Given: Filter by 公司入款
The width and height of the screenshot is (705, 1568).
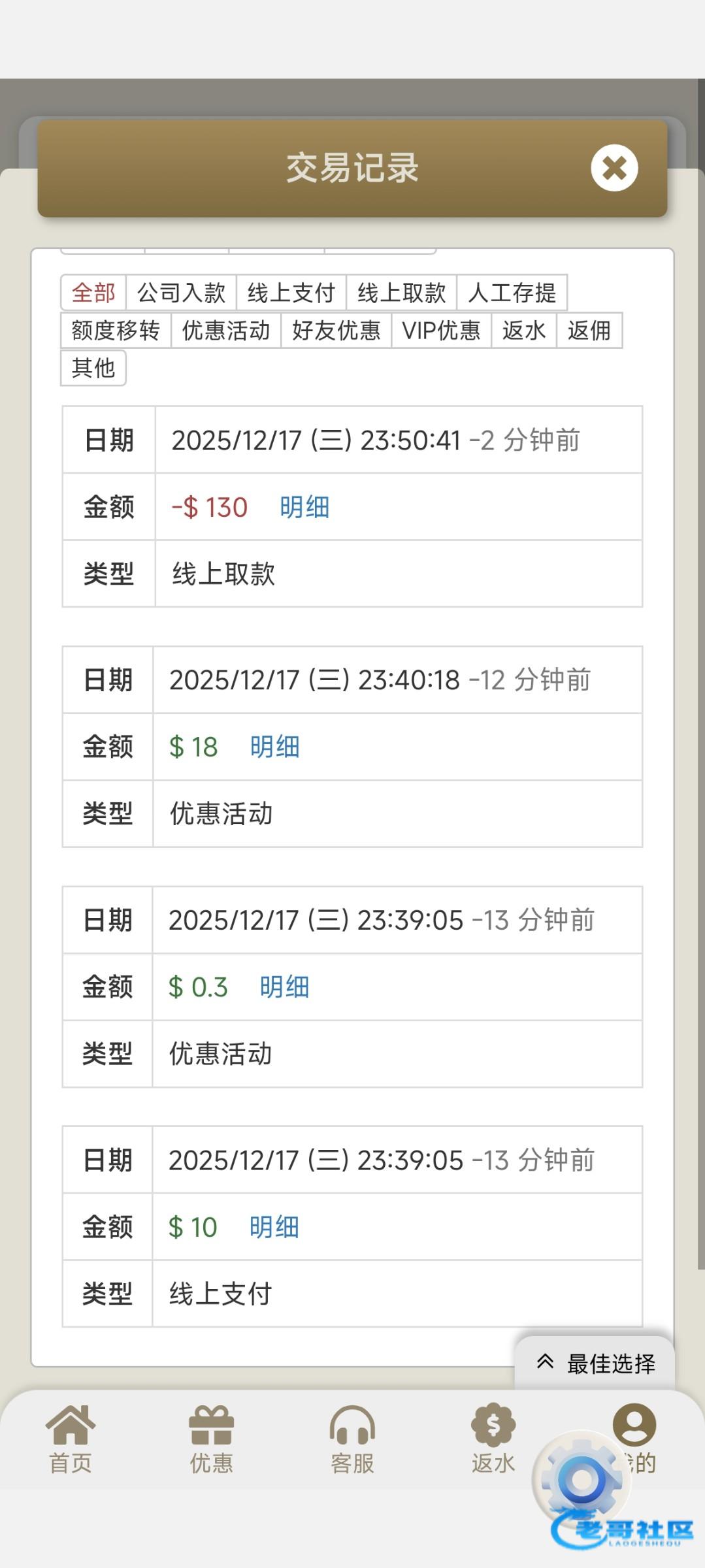Looking at the screenshot, I should tap(181, 293).
